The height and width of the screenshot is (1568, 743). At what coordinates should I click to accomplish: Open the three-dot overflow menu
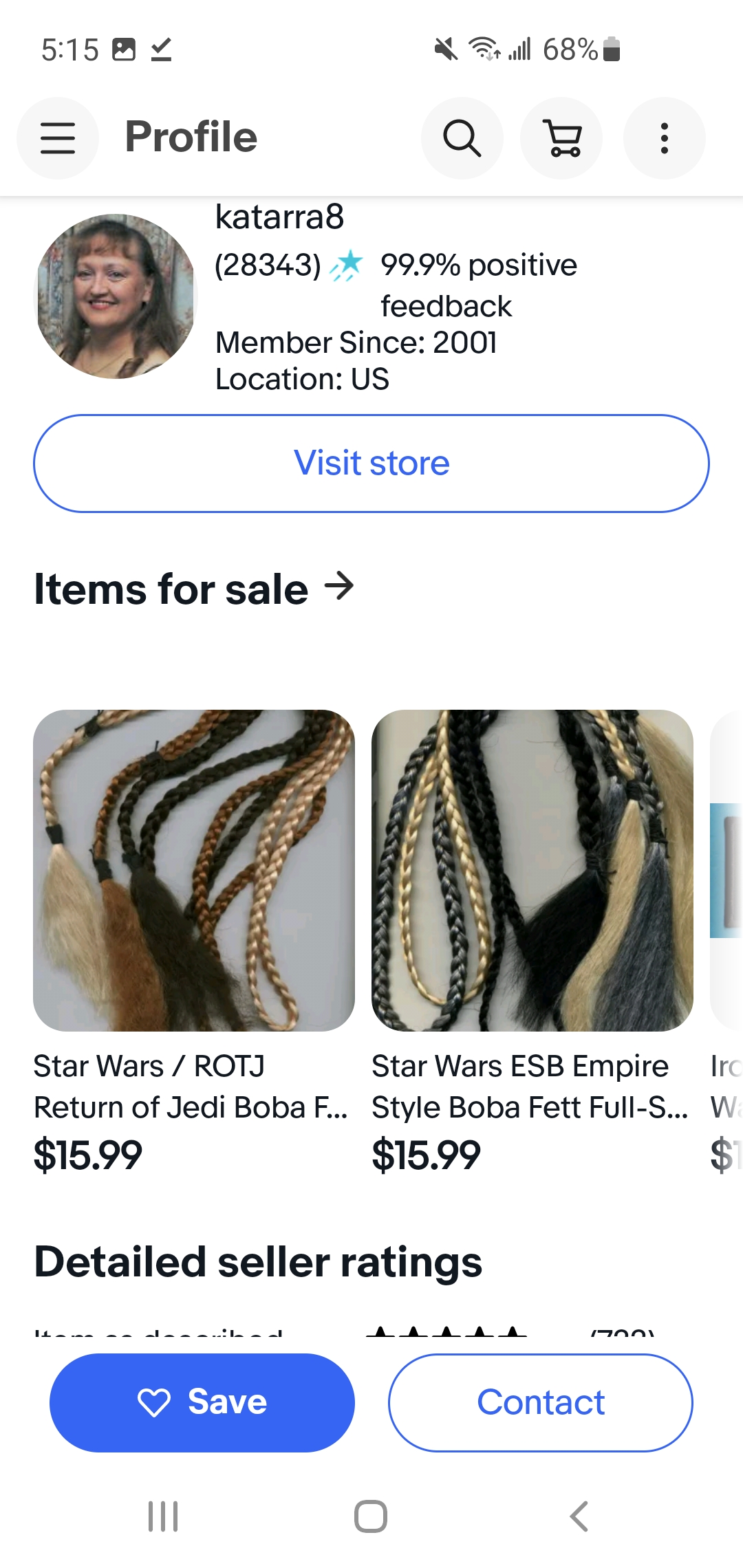click(x=664, y=138)
